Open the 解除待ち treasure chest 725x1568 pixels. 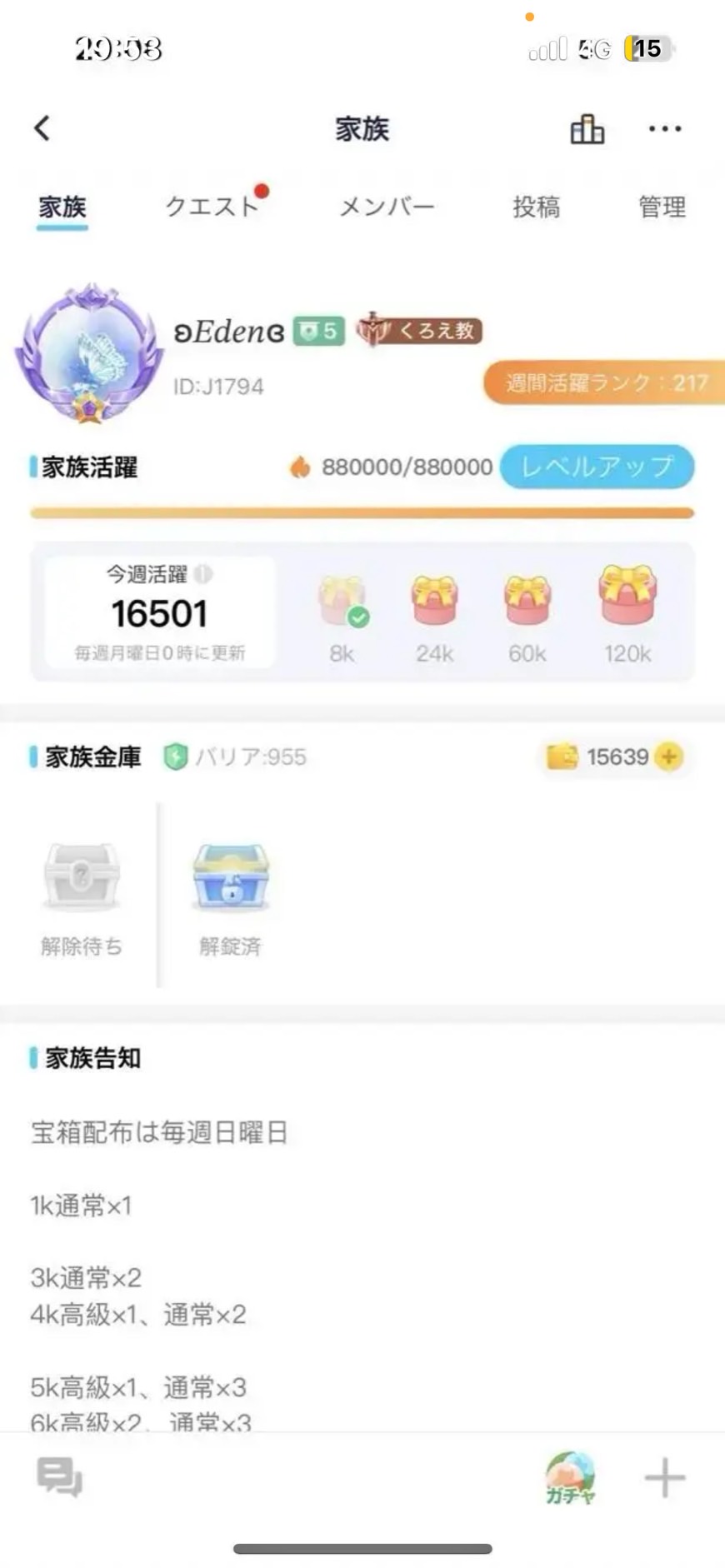point(82,878)
